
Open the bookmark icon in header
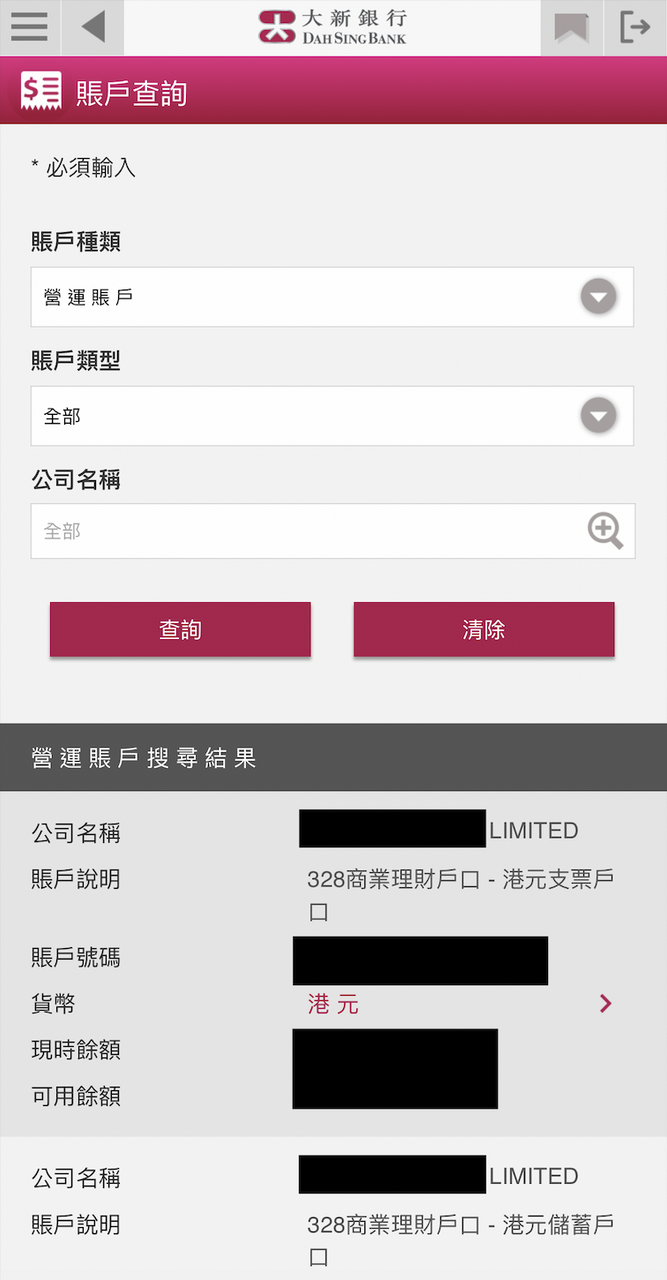572,27
